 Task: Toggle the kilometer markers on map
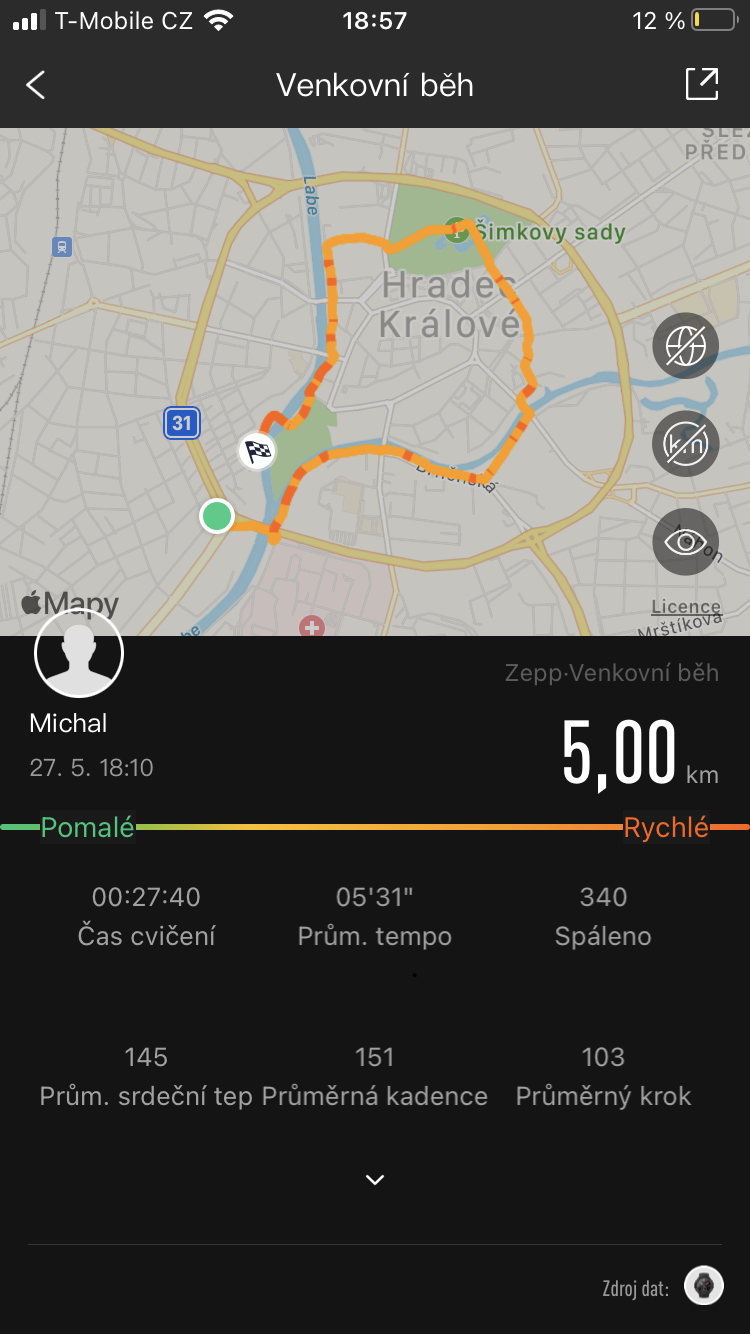point(686,444)
